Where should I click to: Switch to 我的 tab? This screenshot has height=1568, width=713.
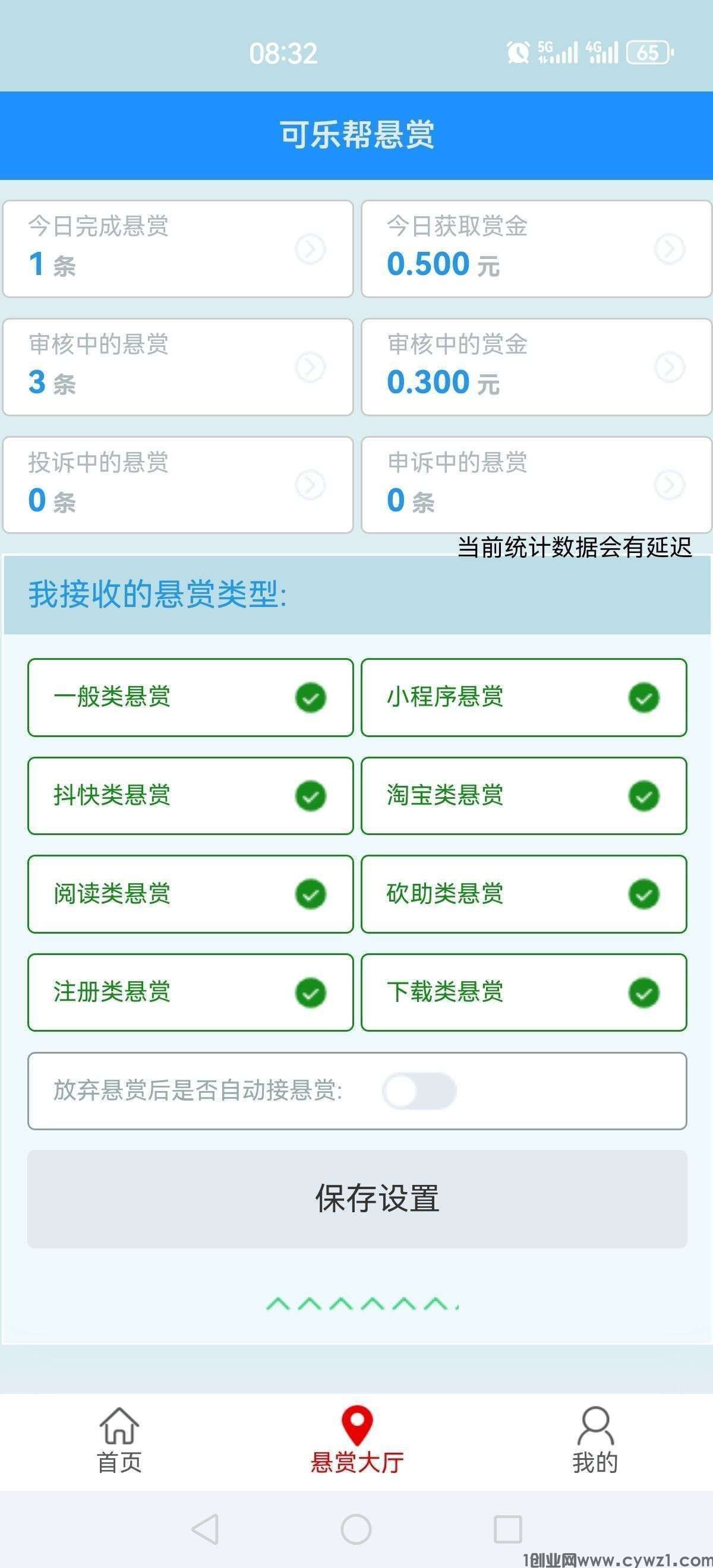[594, 1441]
